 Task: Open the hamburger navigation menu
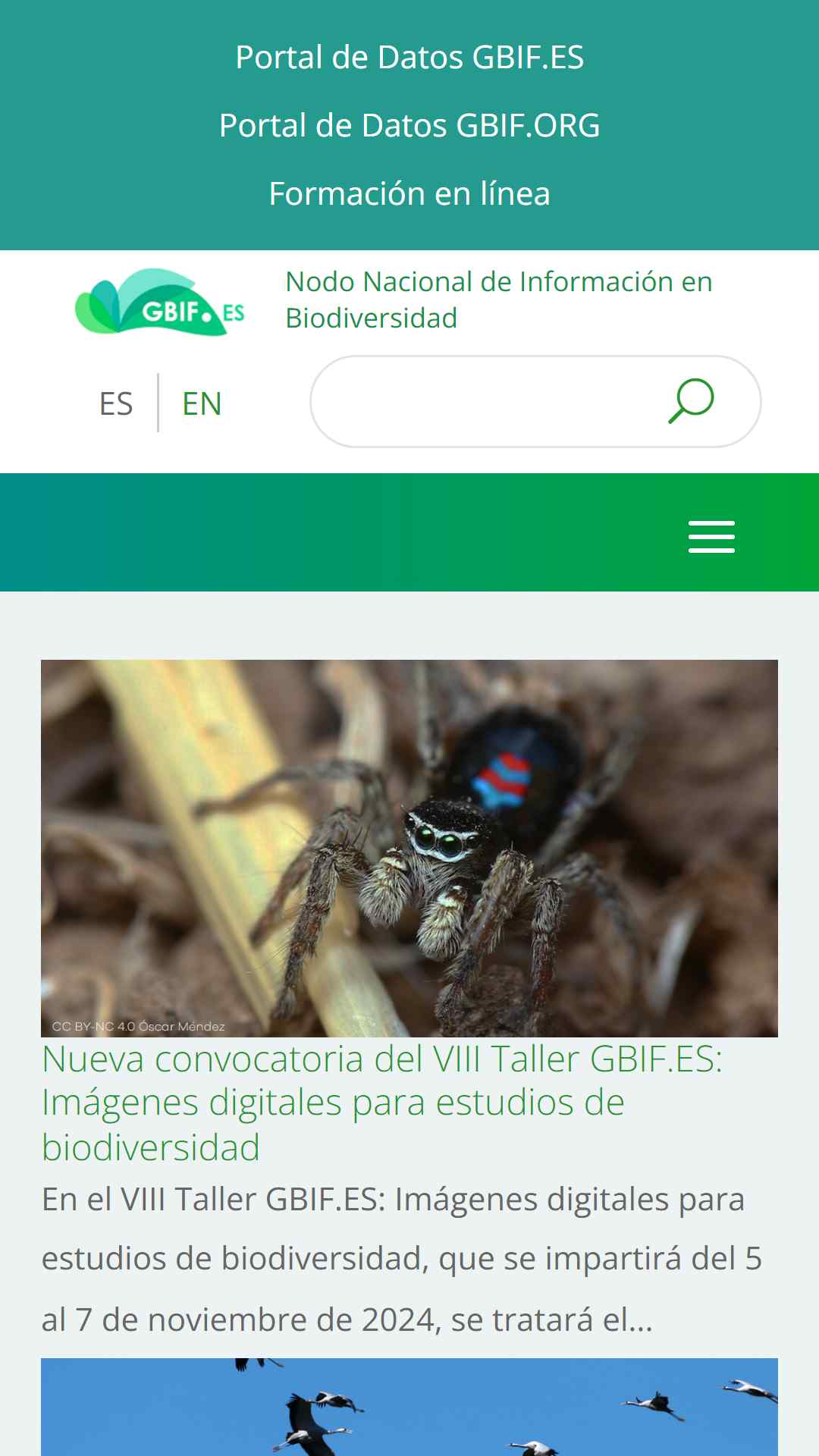[x=711, y=537]
